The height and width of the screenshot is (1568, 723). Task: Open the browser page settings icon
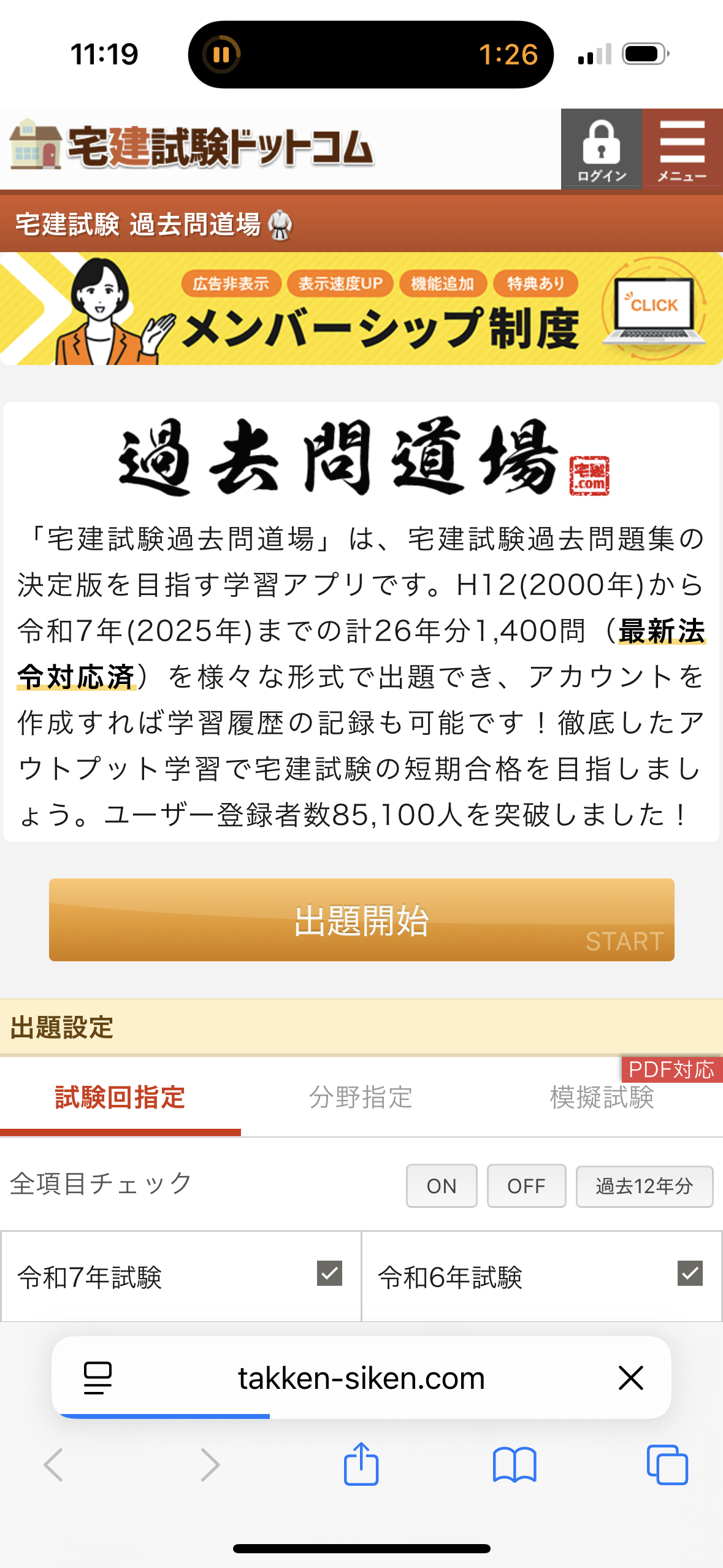[98, 1378]
